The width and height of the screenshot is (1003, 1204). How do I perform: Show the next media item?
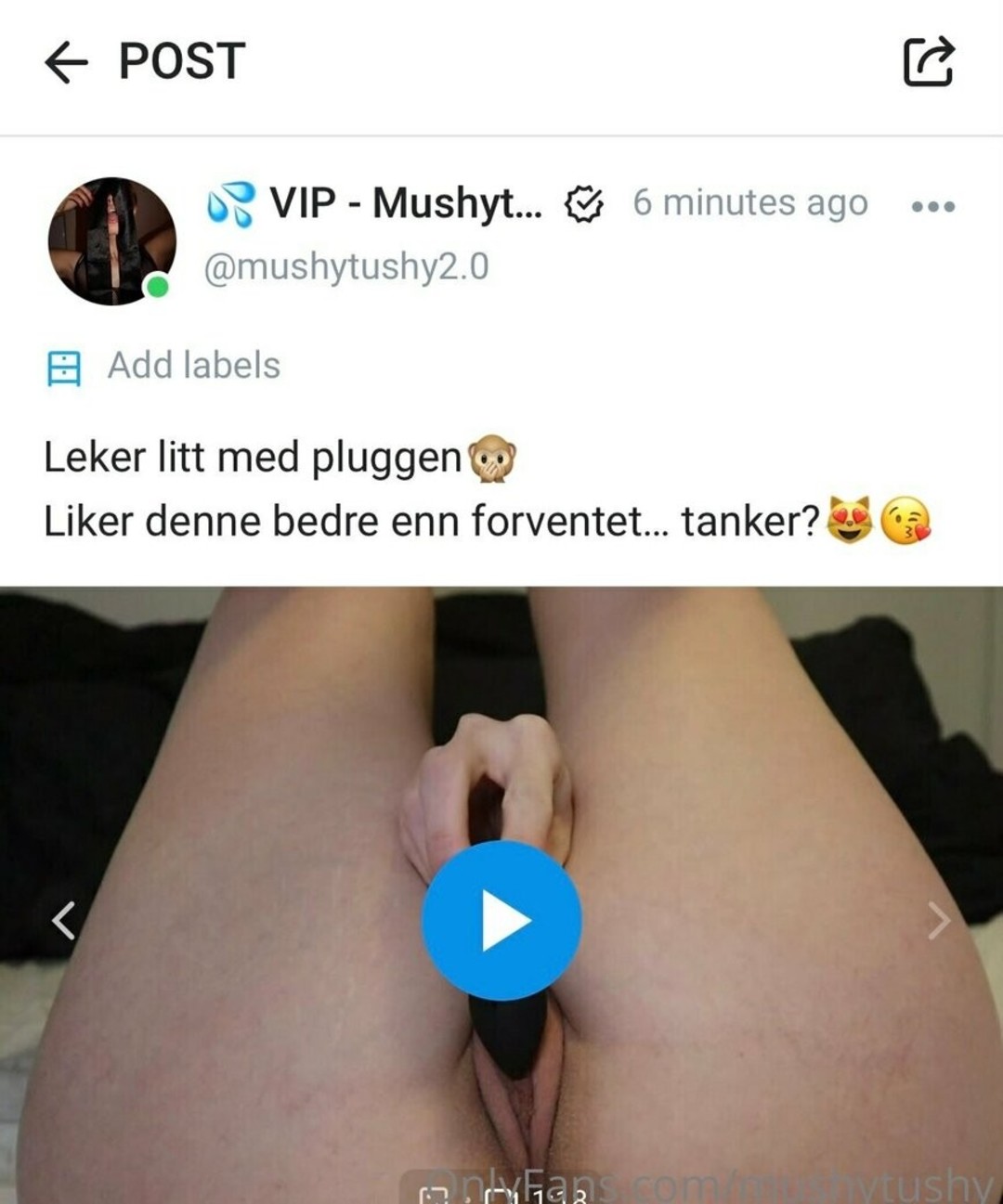click(939, 921)
